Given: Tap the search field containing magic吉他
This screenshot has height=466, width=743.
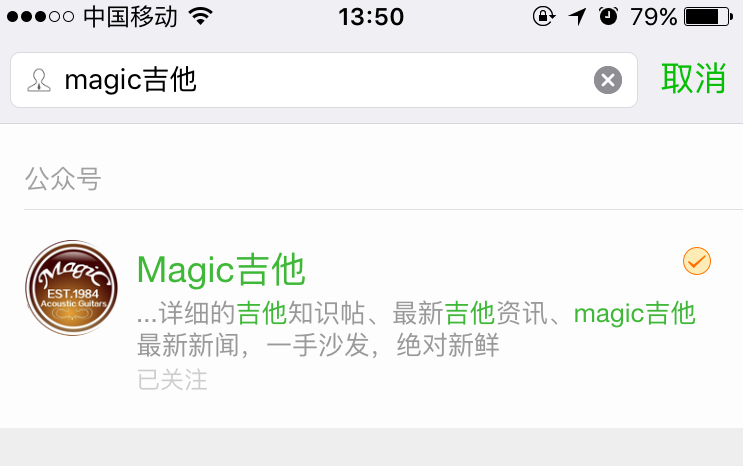Looking at the screenshot, I should point(320,80).
